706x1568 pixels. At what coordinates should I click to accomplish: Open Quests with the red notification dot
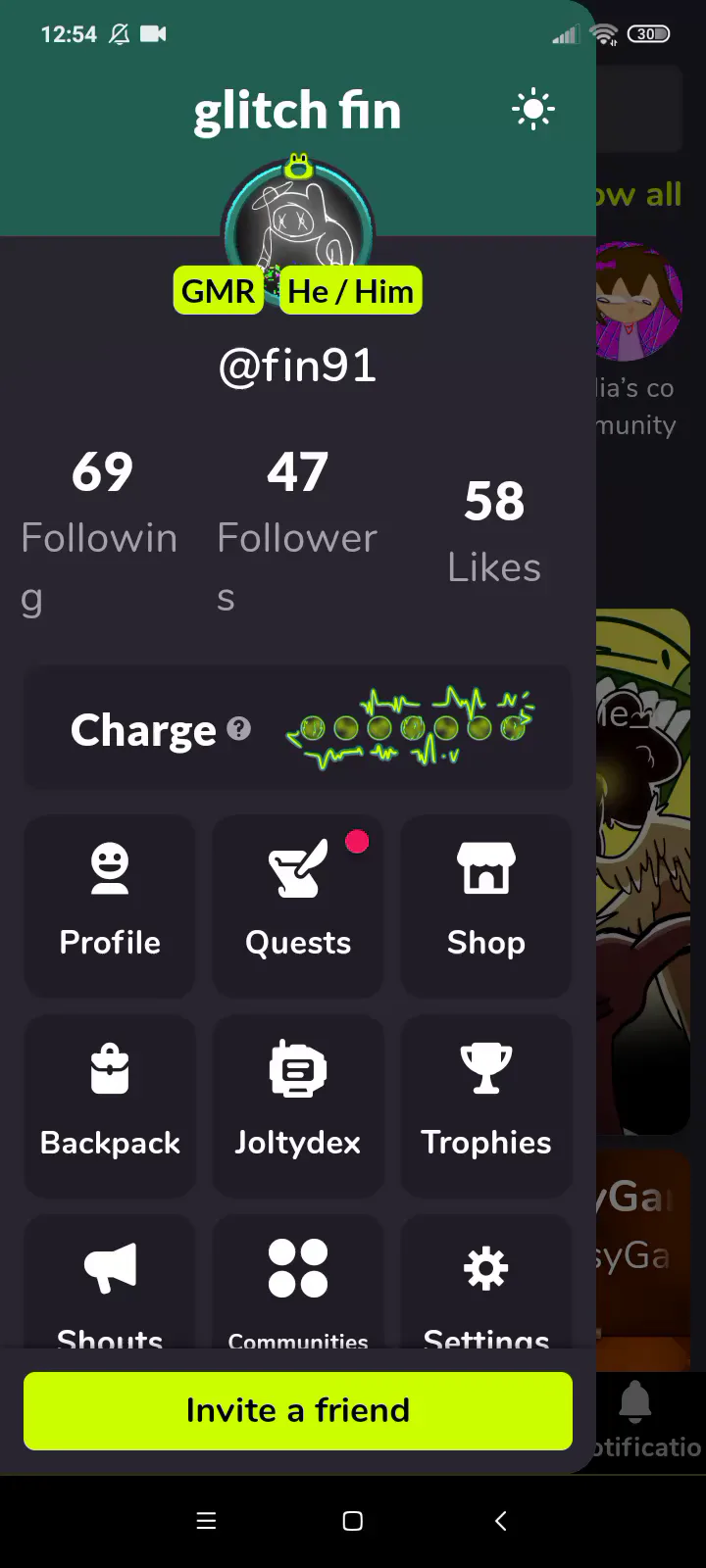point(298,904)
